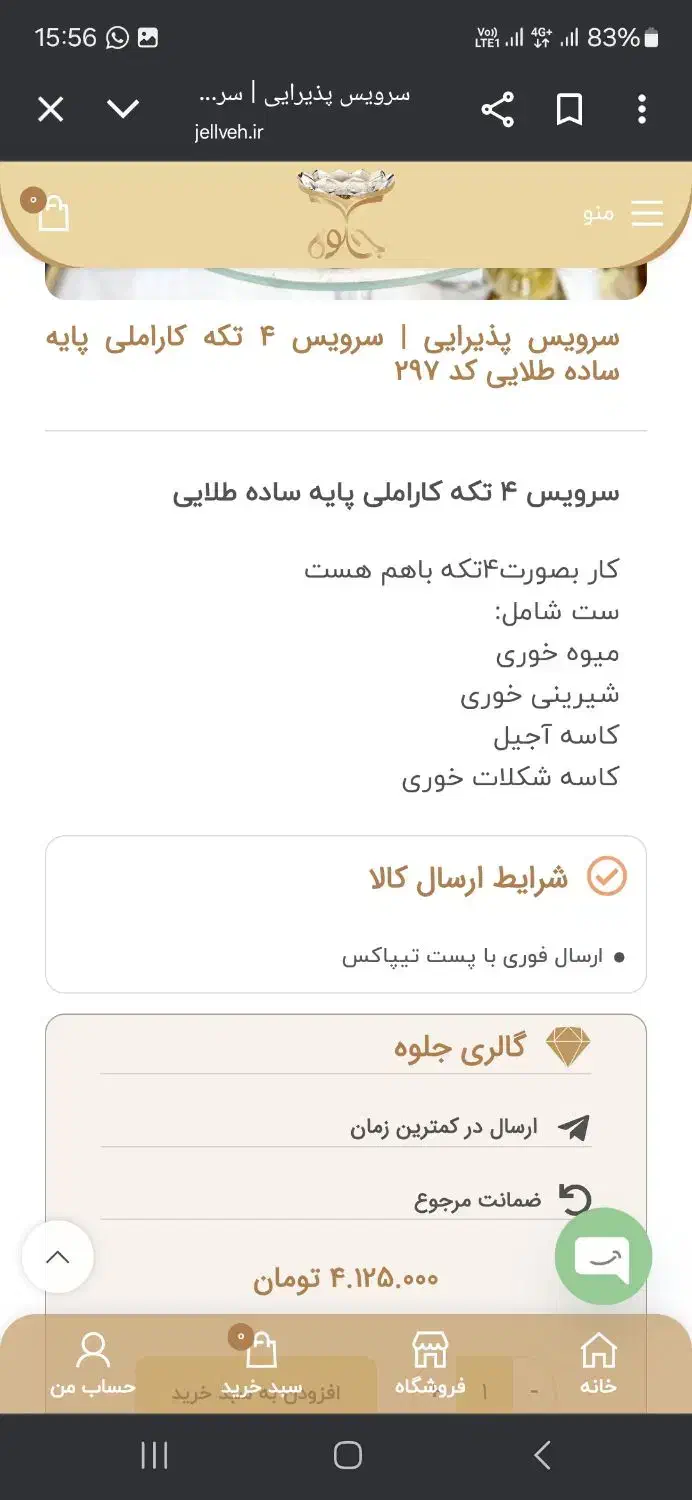This screenshot has height=1500, width=692.
Task: Close the browser custom tab
Action: [x=51, y=109]
